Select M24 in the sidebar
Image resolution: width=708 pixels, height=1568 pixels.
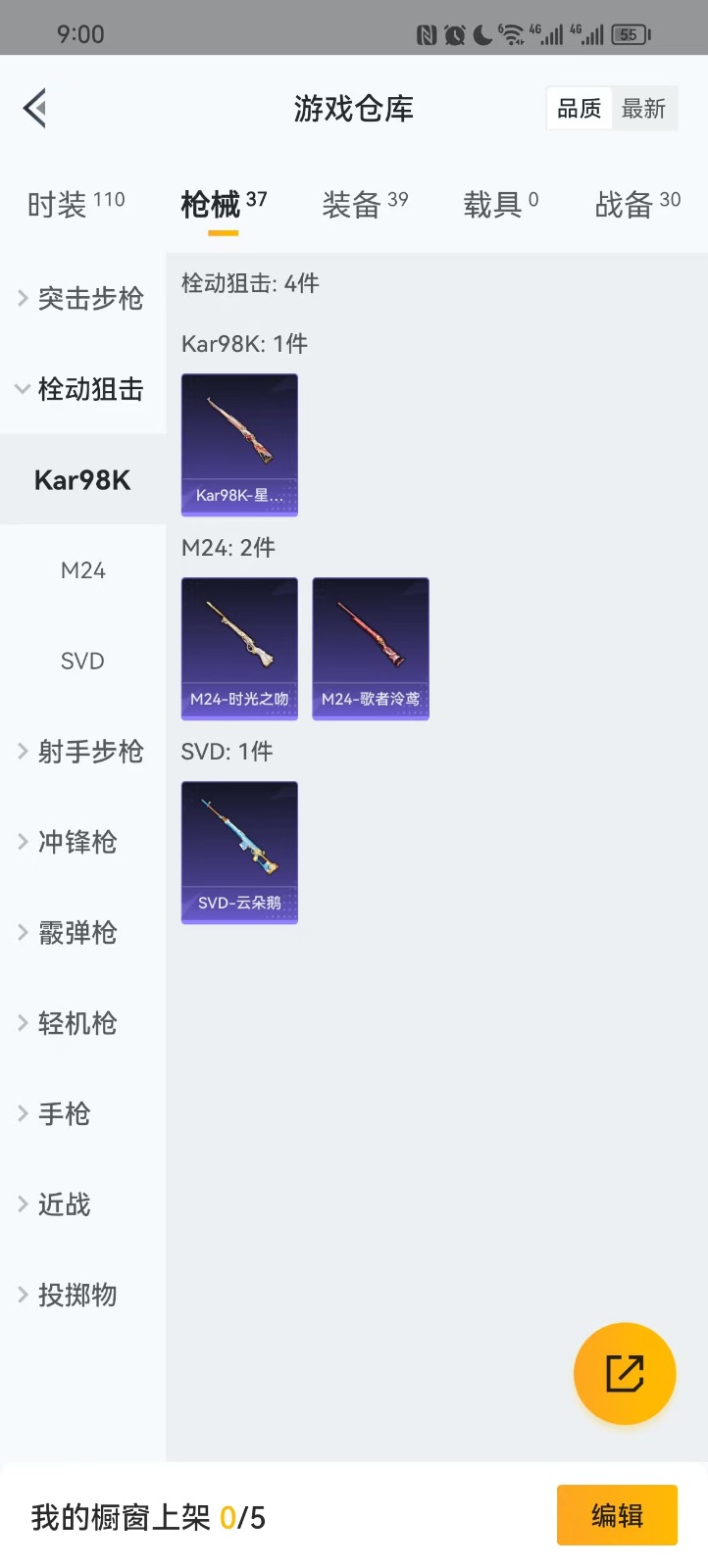(82, 570)
